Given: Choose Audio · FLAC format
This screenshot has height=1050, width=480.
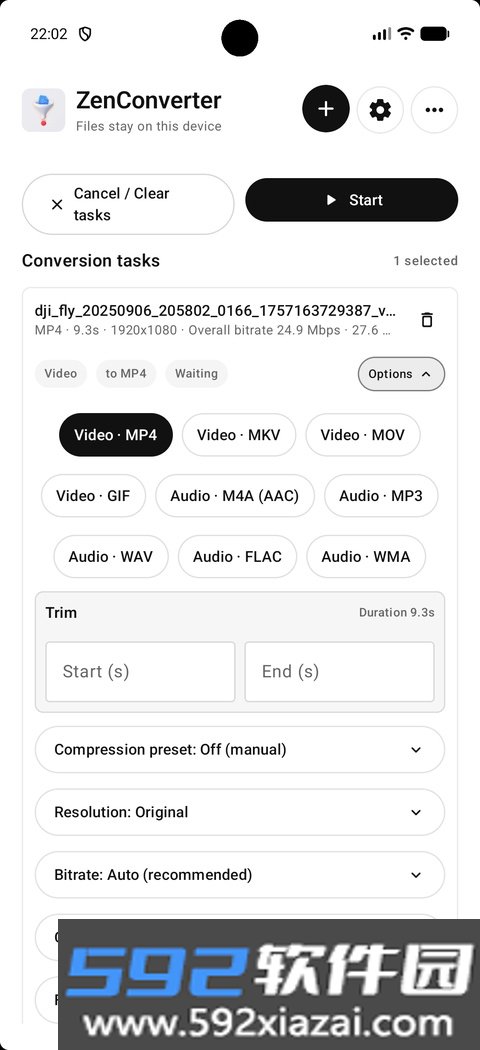Looking at the screenshot, I should coord(237,556).
